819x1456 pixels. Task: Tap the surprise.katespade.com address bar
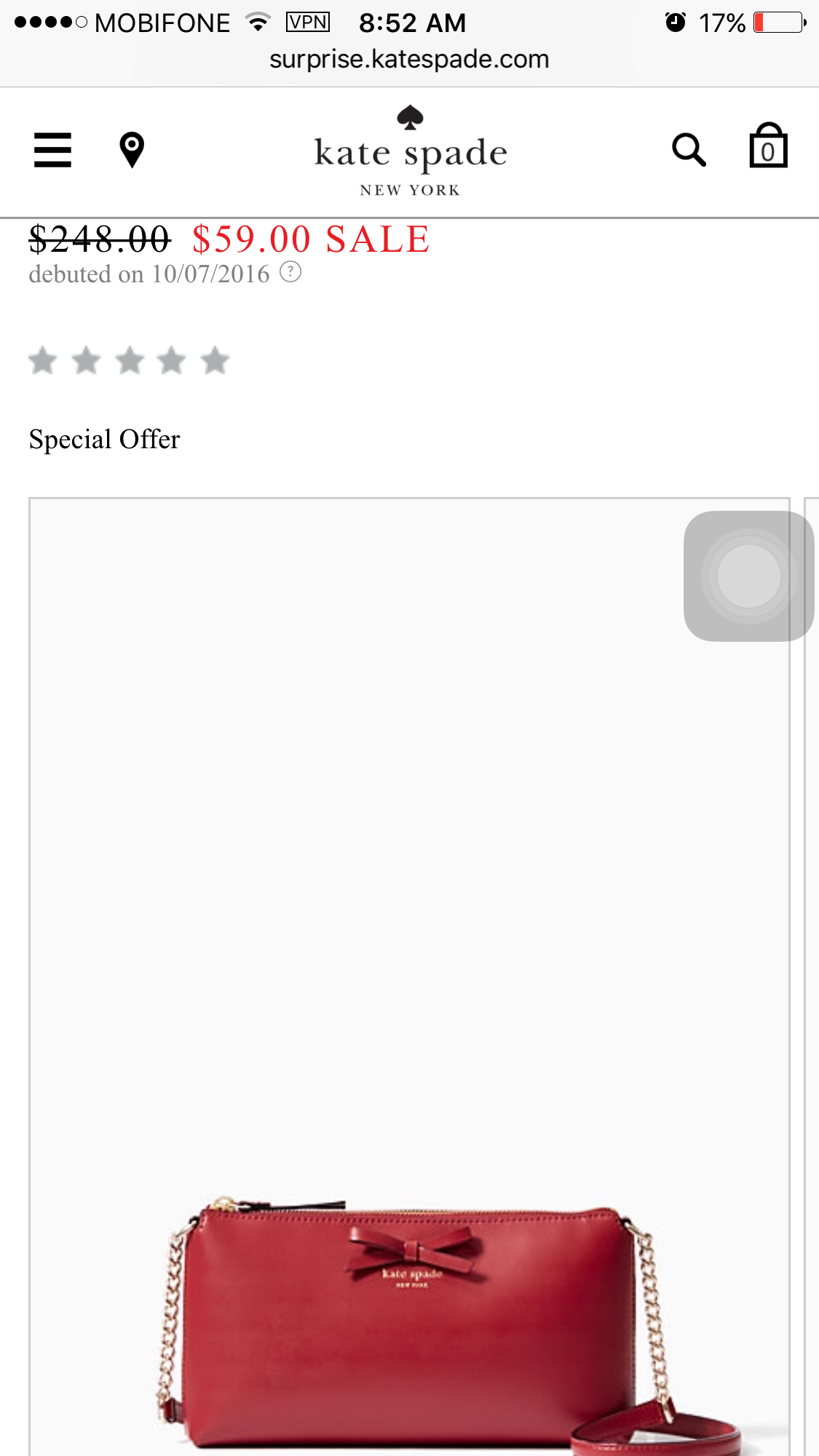409,59
